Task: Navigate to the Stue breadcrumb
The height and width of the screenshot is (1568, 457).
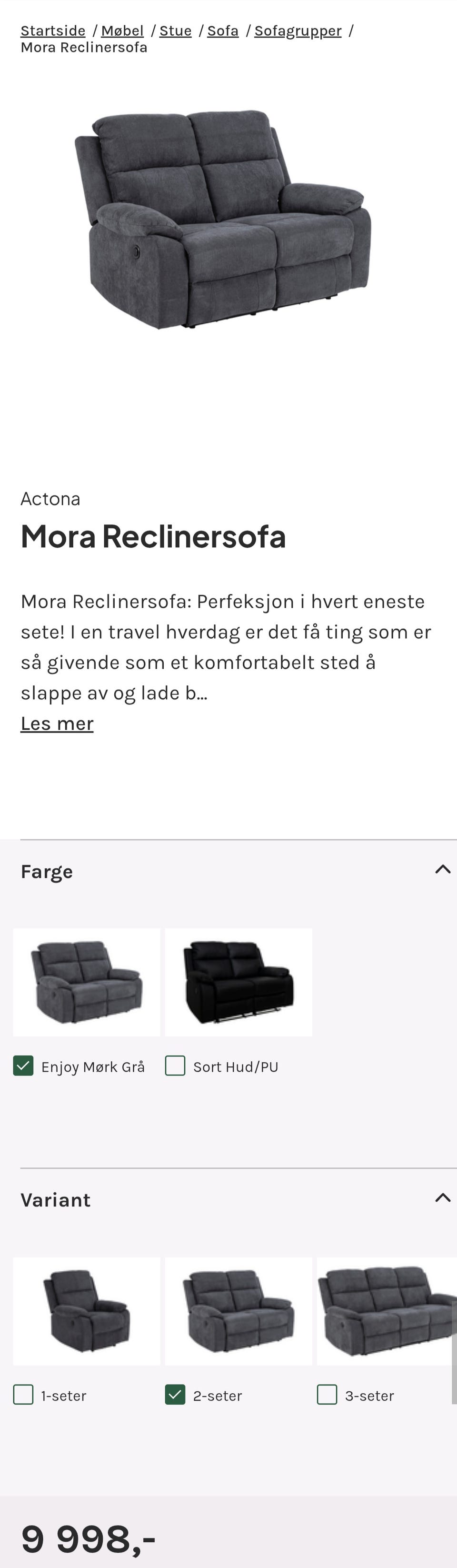Action: click(175, 31)
